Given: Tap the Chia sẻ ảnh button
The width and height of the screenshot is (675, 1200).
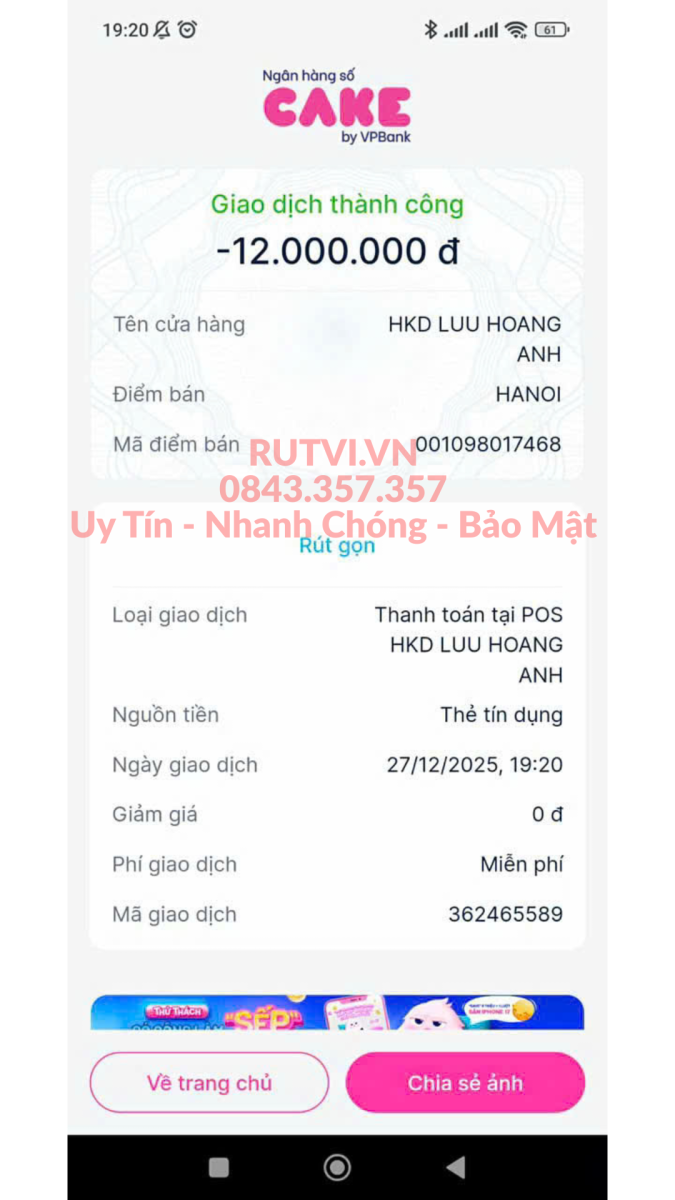Looking at the screenshot, I should click(x=465, y=1083).
